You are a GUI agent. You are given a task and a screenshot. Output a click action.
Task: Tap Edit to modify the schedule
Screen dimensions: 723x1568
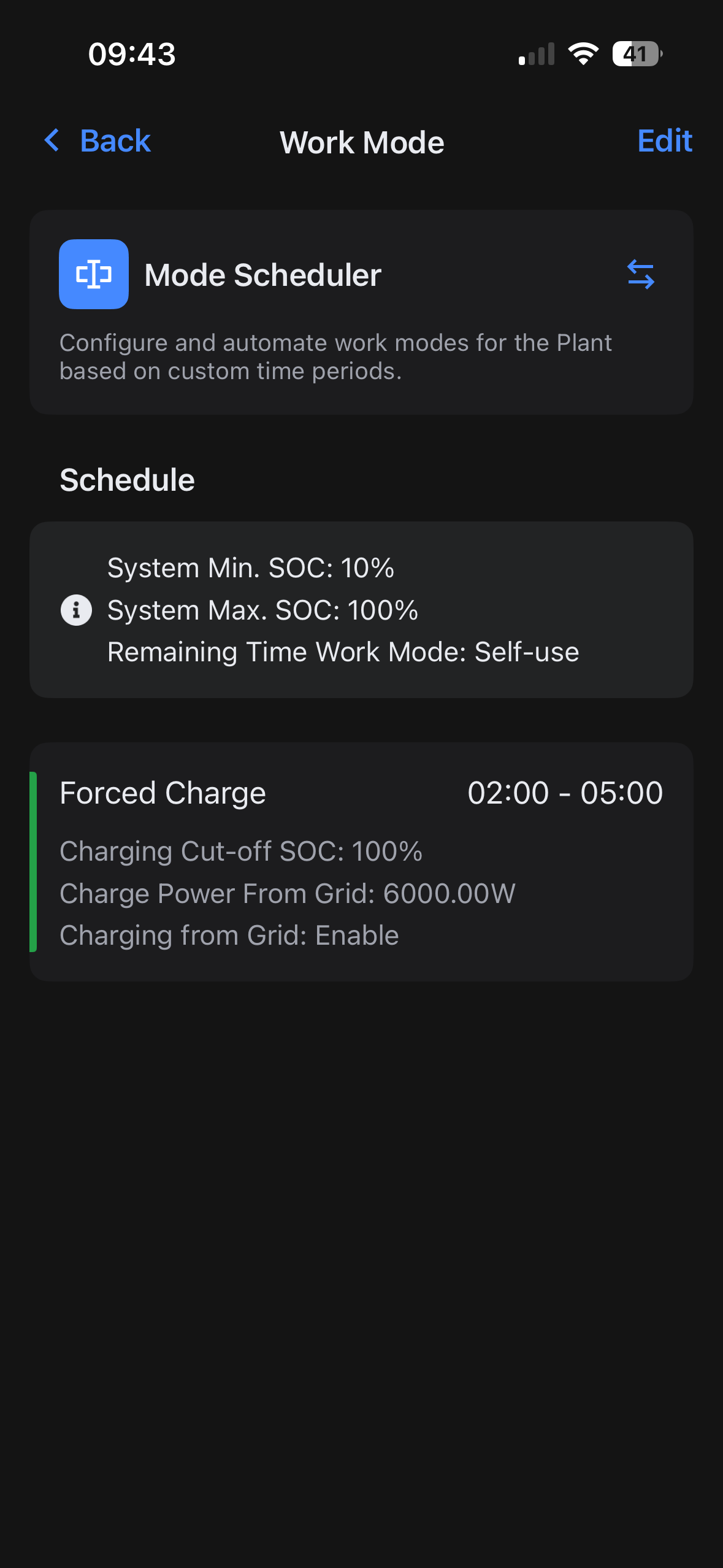click(x=664, y=141)
